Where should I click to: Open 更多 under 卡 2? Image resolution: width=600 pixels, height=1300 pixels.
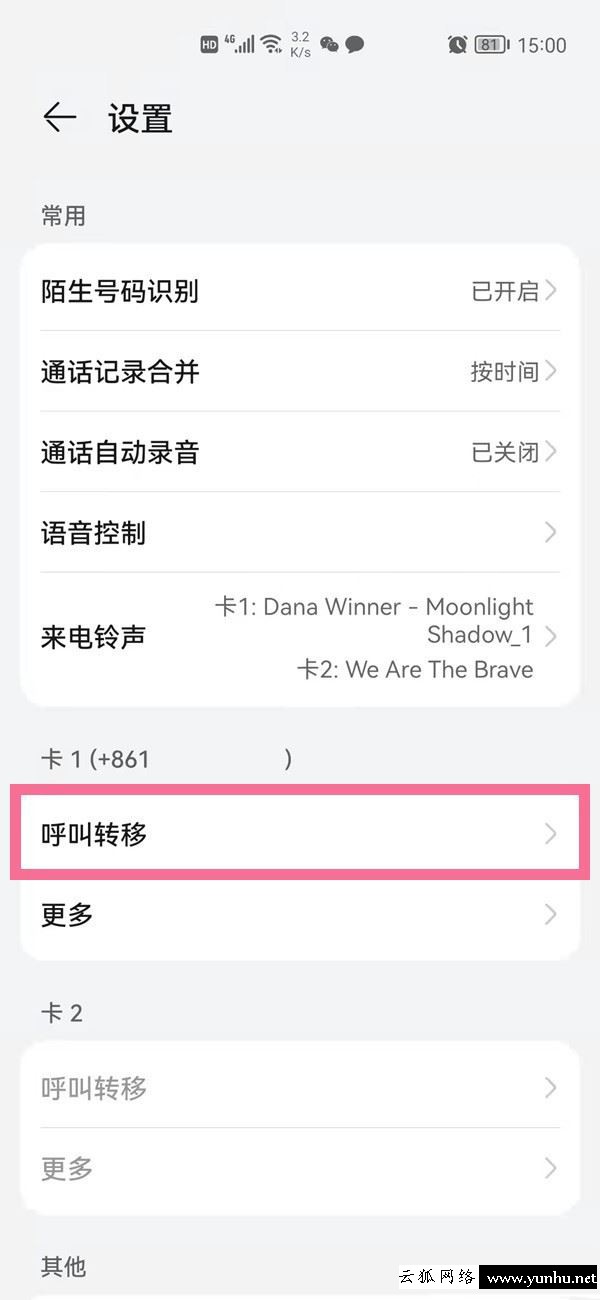click(x=300, y=1167)
